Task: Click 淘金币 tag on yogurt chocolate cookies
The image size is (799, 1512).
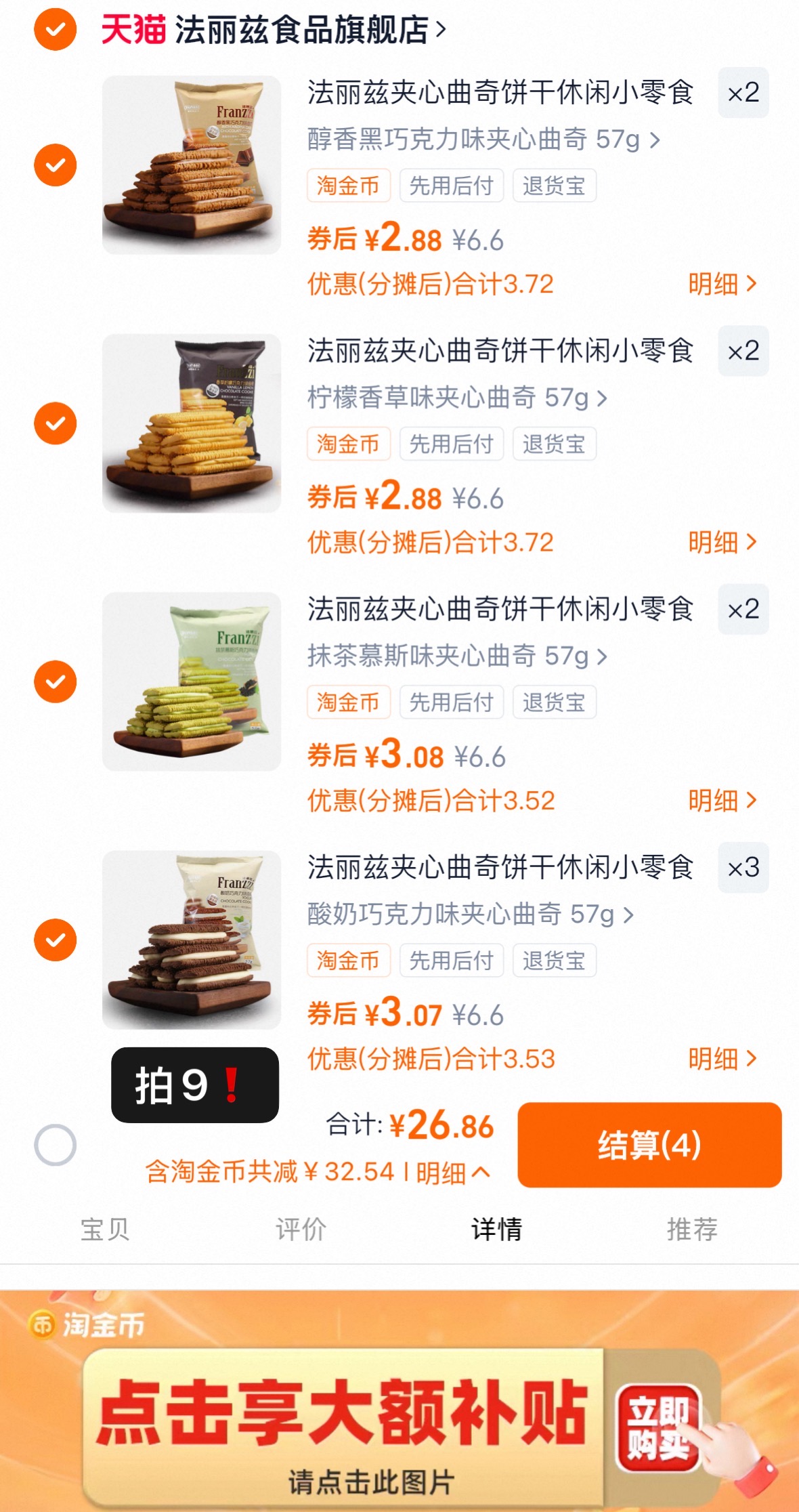Action: click(x=347, y=960)
